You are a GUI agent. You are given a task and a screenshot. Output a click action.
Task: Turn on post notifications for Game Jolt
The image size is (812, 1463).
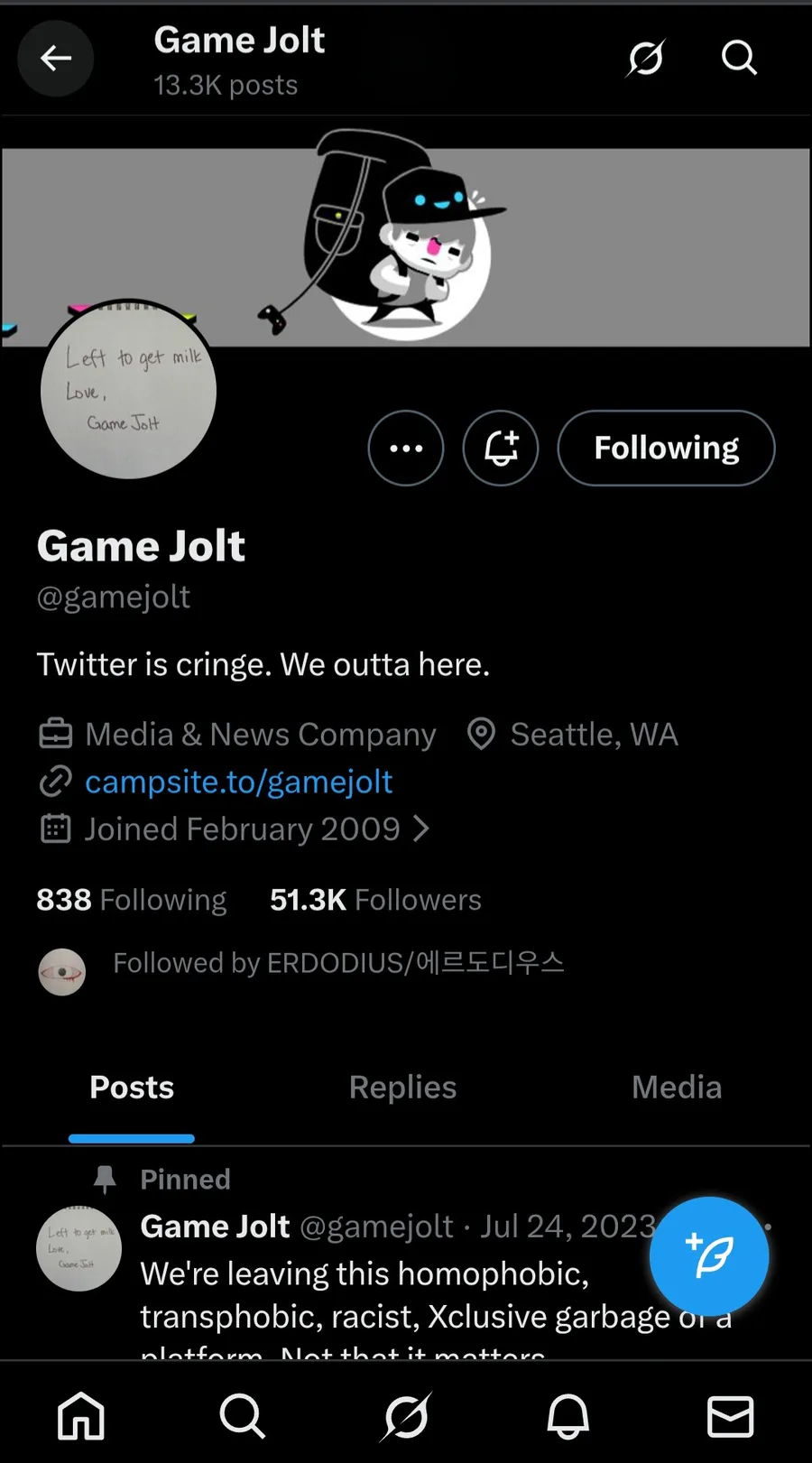coord(501,449)
